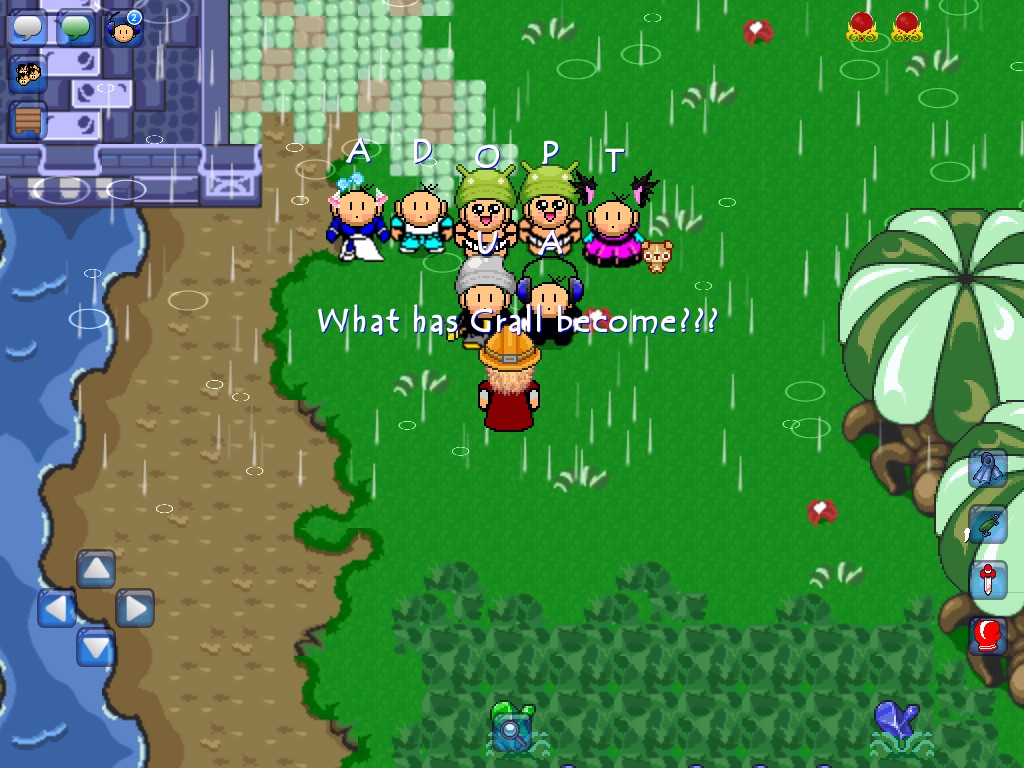Move up with the D-pad arrow
Viewport: 1024px width, 768px height.
[96, 569]
